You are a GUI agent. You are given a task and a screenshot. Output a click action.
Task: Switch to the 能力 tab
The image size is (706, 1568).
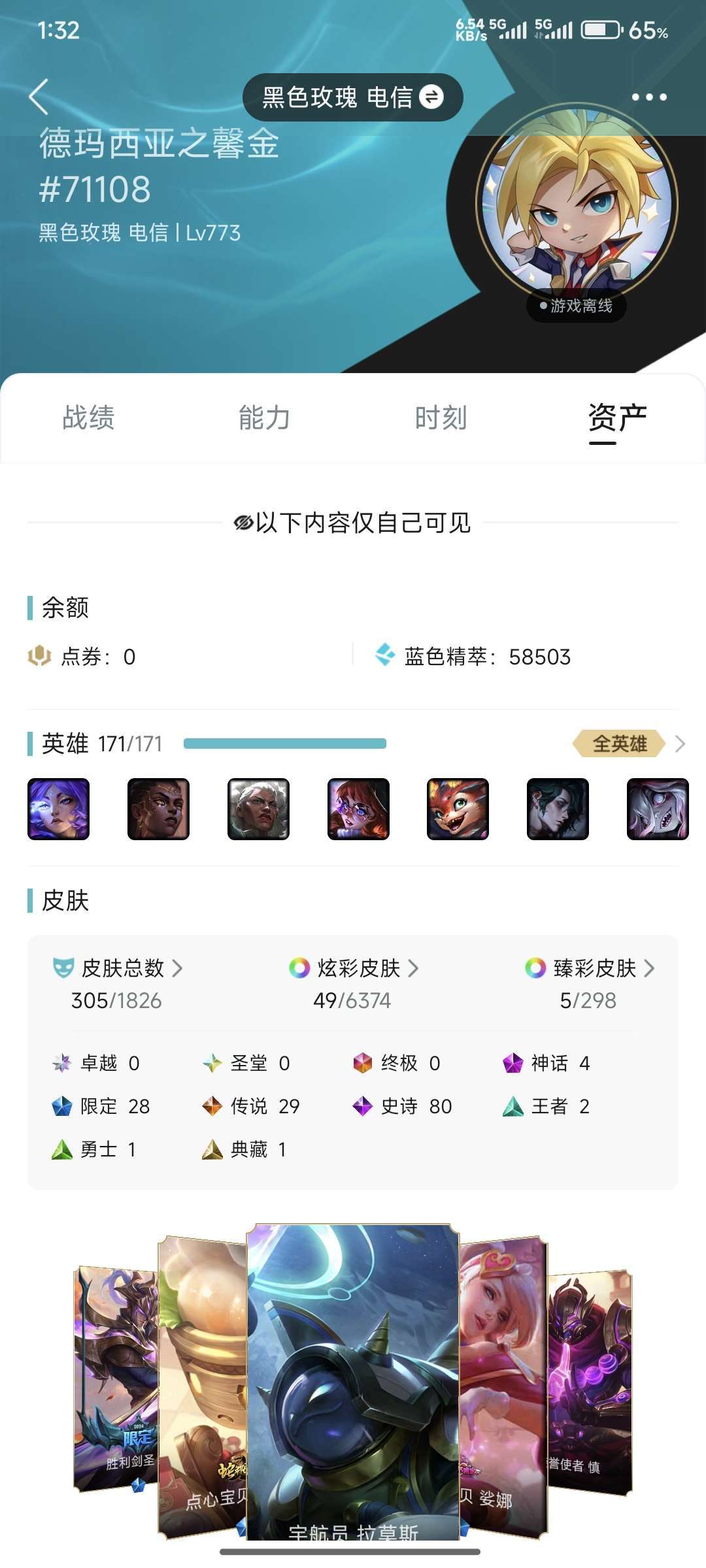[265, 418]
